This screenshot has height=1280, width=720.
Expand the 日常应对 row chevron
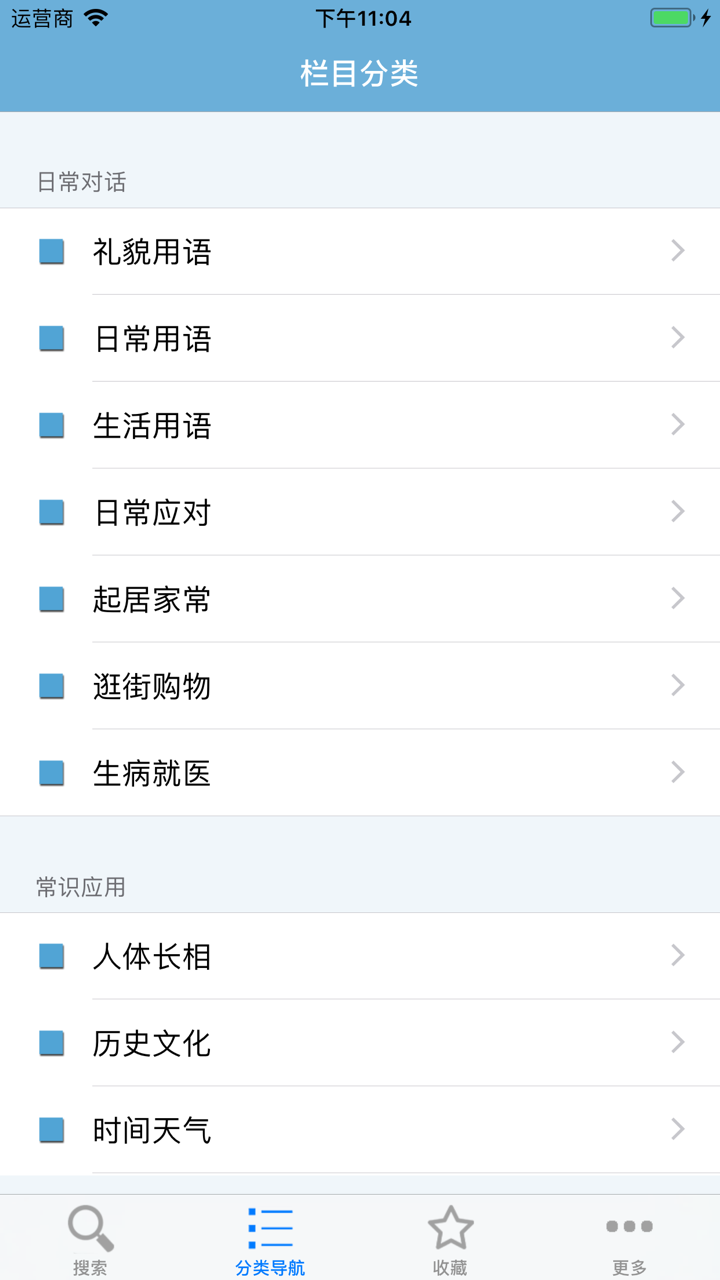tap(678, 512)
